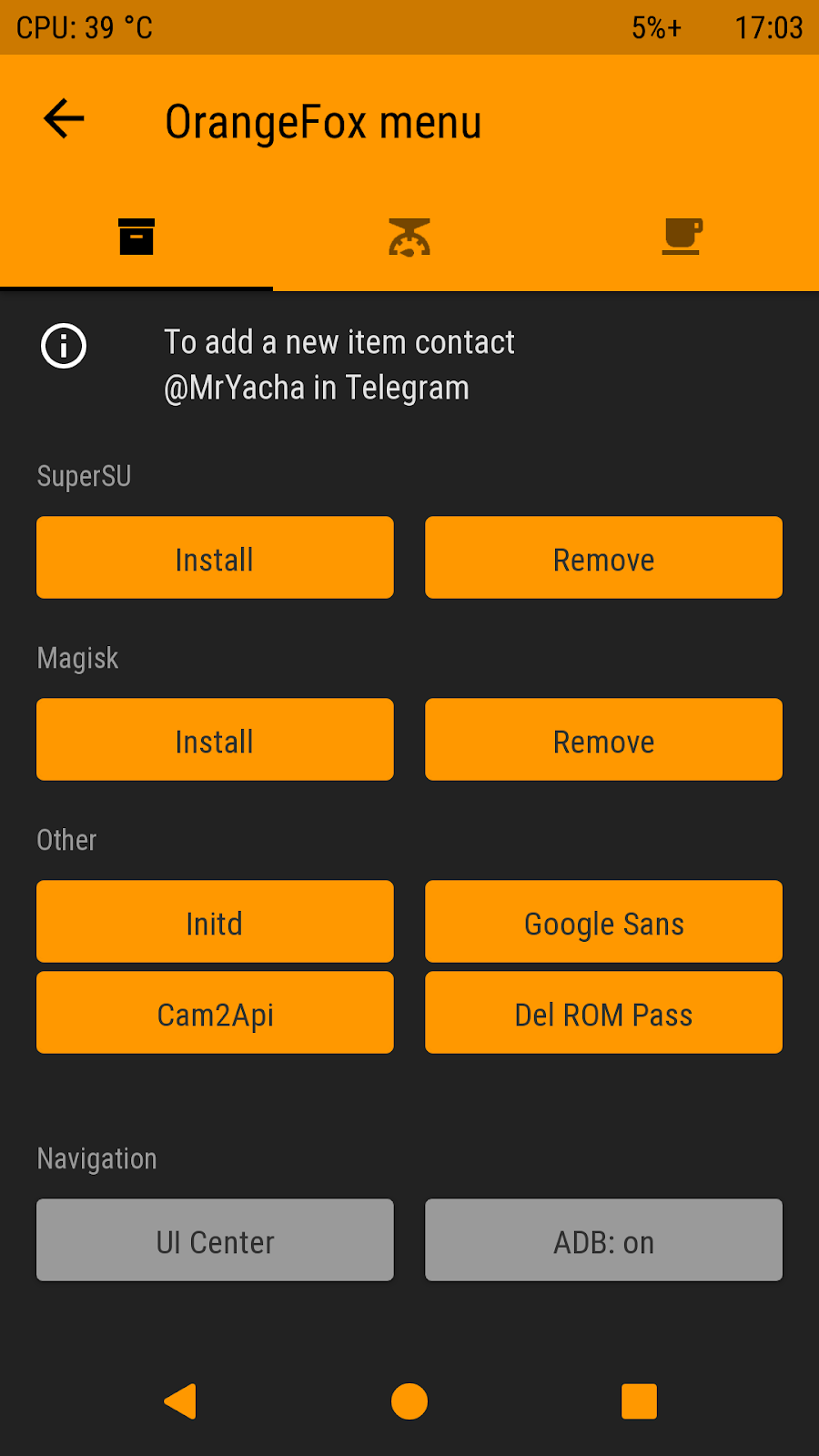The width and height of the screenshot is (819, 1456).
Task: Remove SuperSU
Action: click(x=603, y=558)
